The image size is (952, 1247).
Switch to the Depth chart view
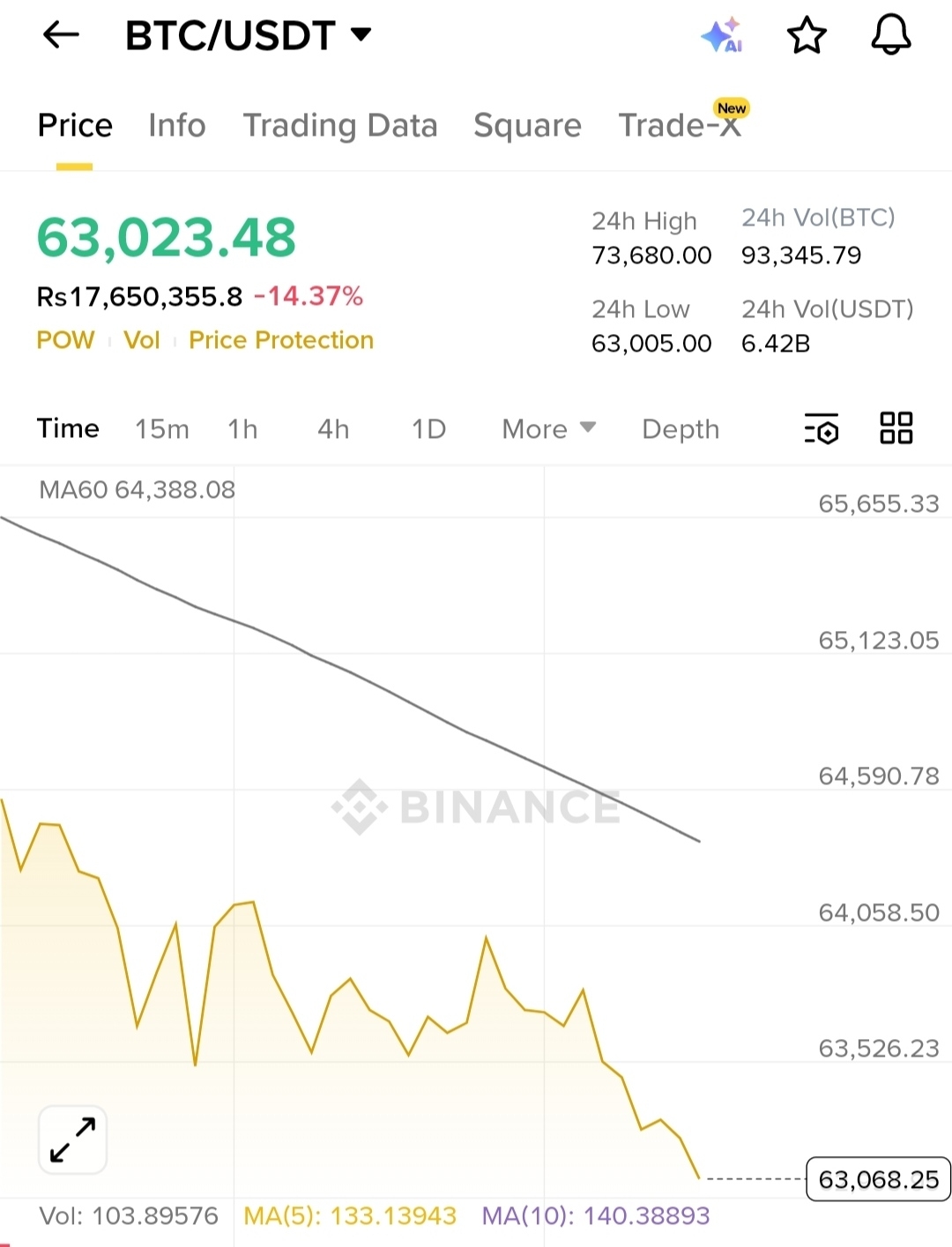click(x=681, y=429)
